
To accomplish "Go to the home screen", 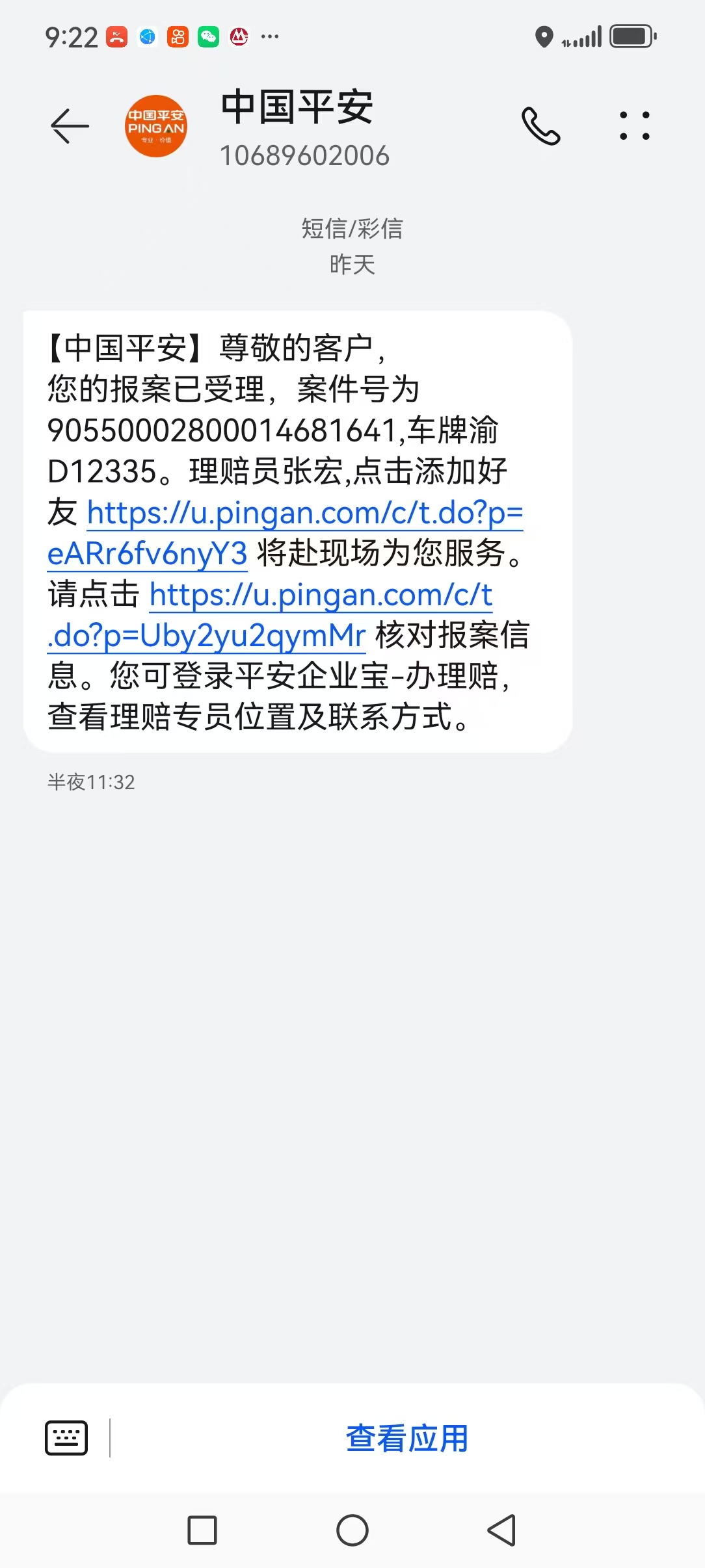I will (x=352, y=1530).
